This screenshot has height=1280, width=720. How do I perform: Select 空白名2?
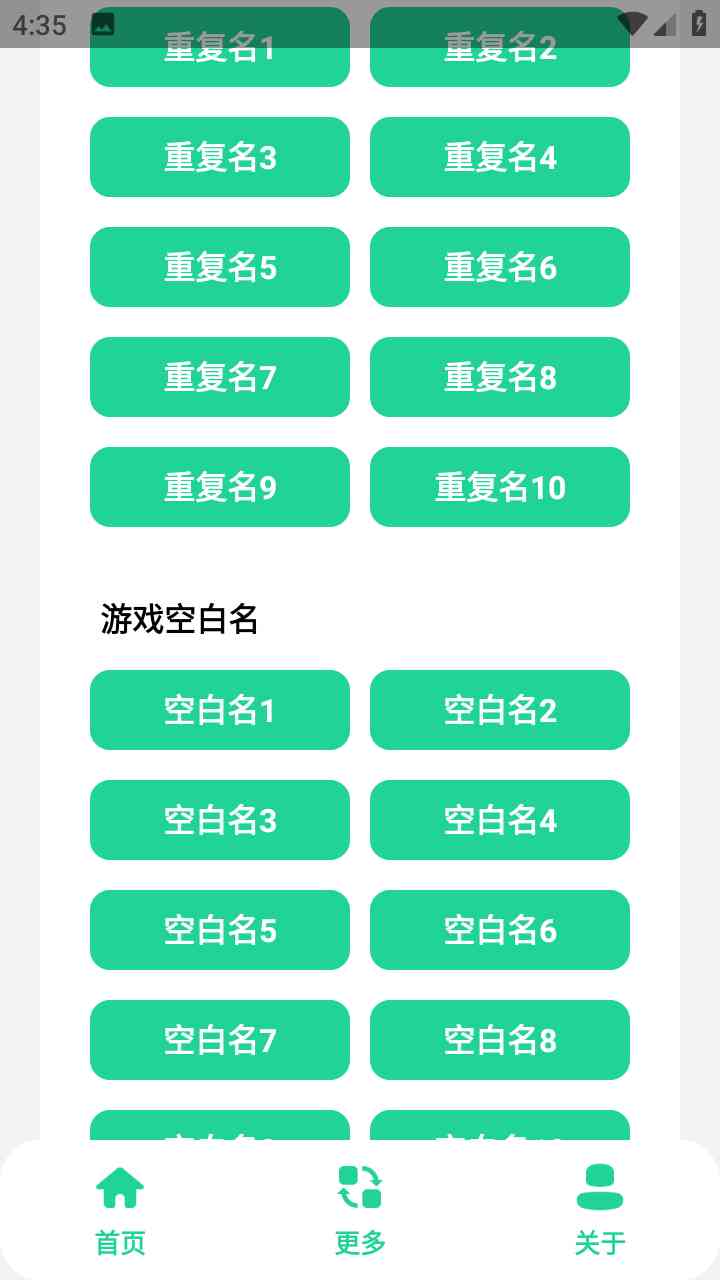coord(500,710)
